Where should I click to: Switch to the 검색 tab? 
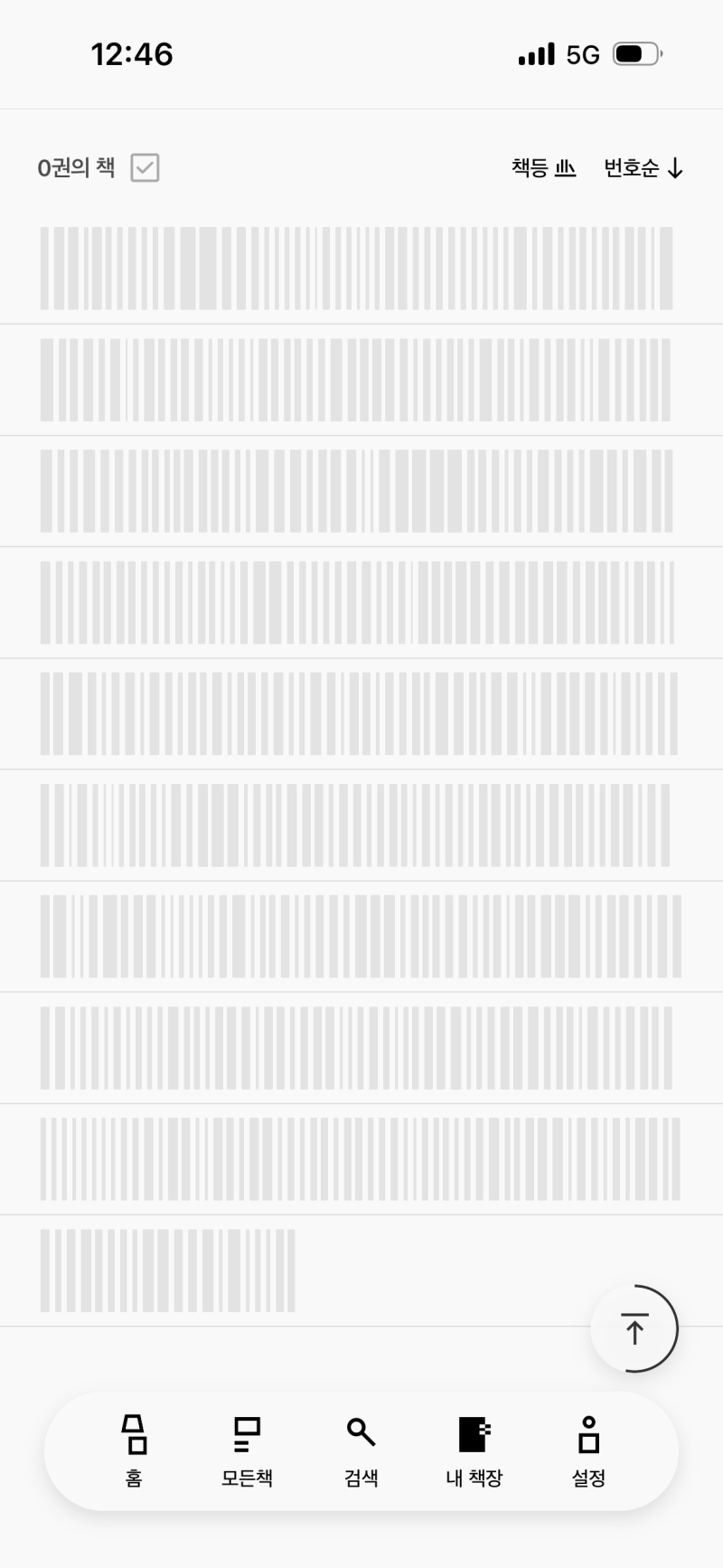(361, 1451)
